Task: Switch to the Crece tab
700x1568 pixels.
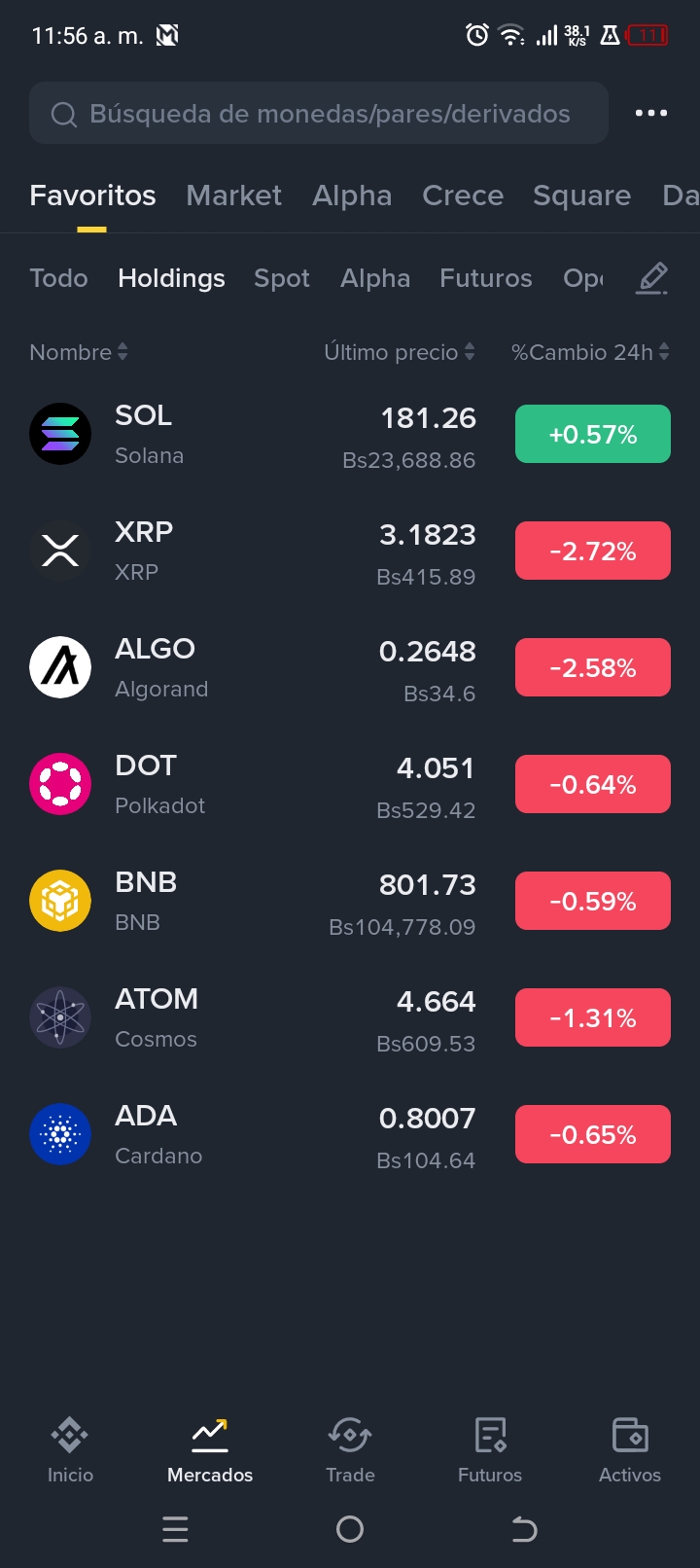Action: pos(463,196)
